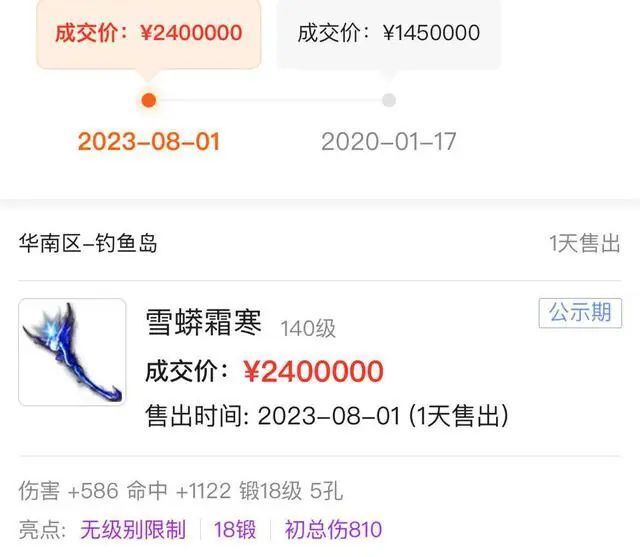Select the 2023-08-01 timeline point

click(149, 100)
